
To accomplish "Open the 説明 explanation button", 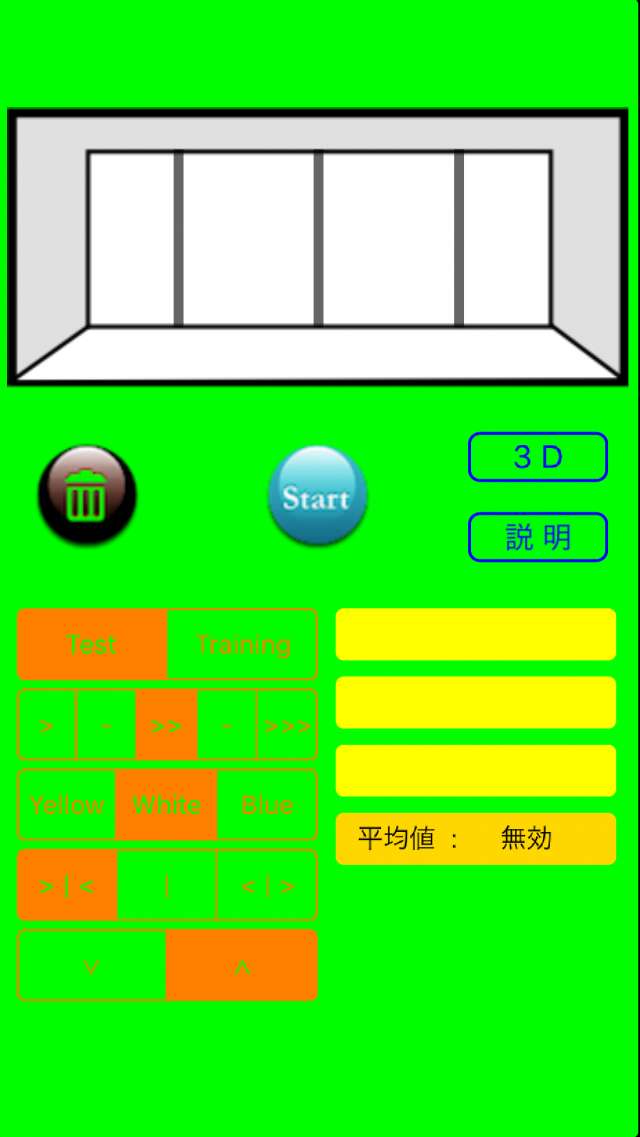I will click(x=538, y=537).
